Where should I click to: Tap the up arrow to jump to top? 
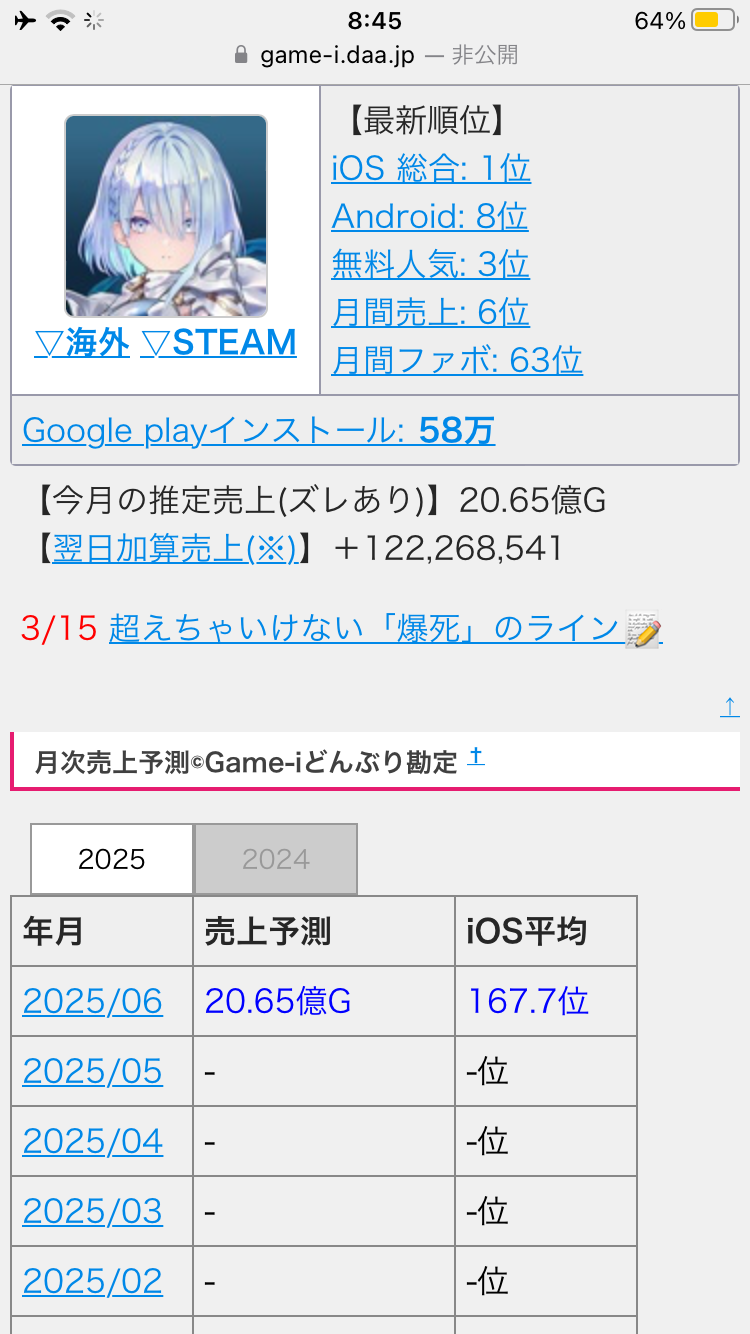[730, 706]
